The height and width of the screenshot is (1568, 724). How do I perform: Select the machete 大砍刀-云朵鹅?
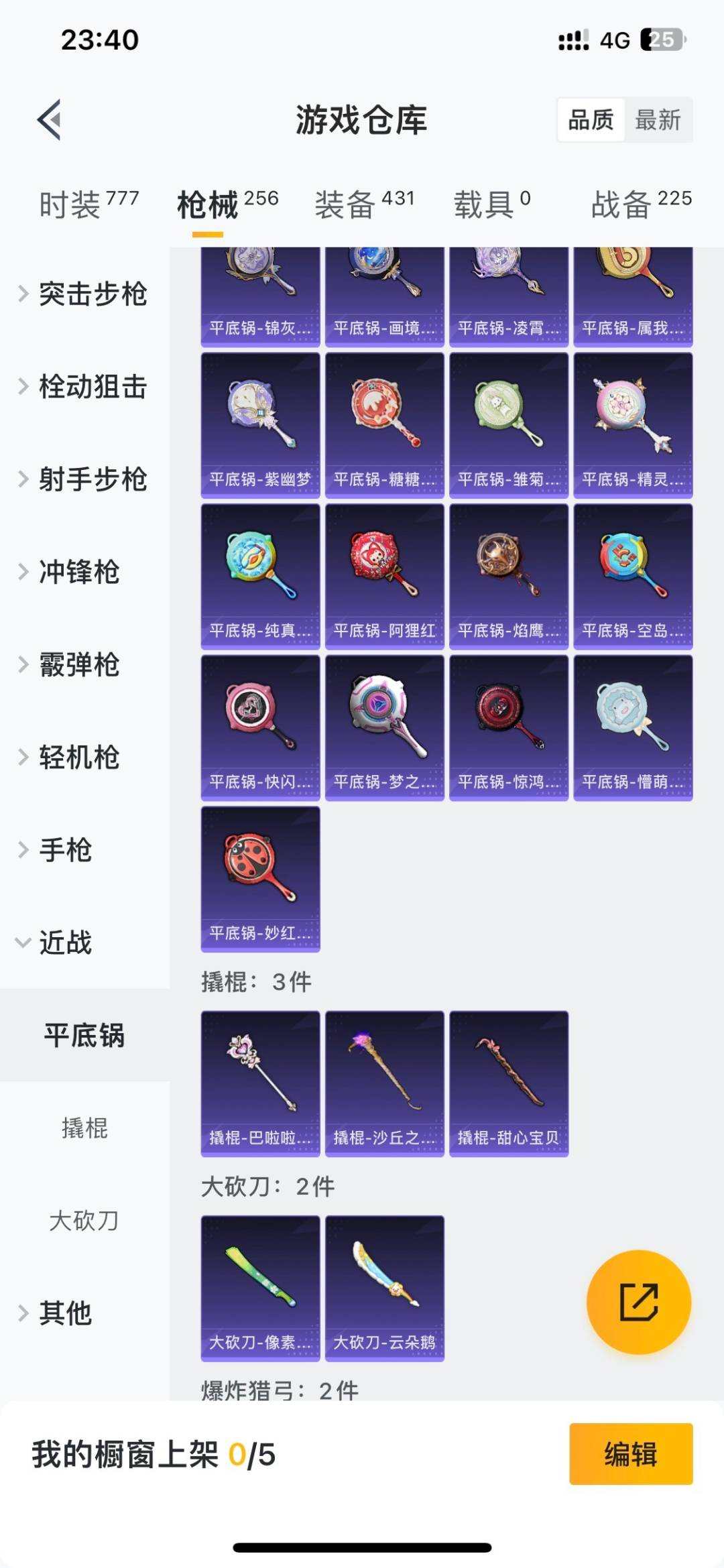pyautogui.click(x=383, y=1294)
